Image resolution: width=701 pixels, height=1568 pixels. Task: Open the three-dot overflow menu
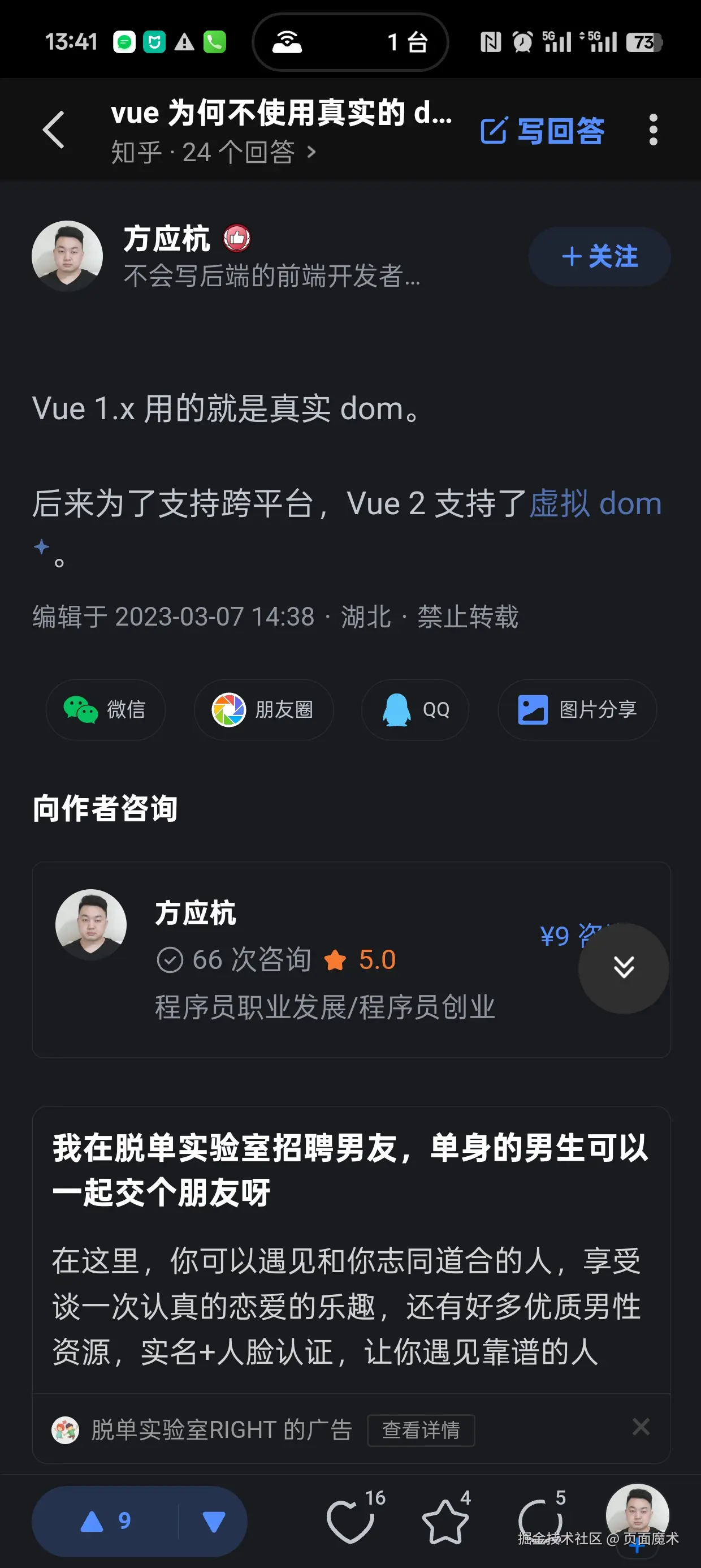(x=654, y=130)
